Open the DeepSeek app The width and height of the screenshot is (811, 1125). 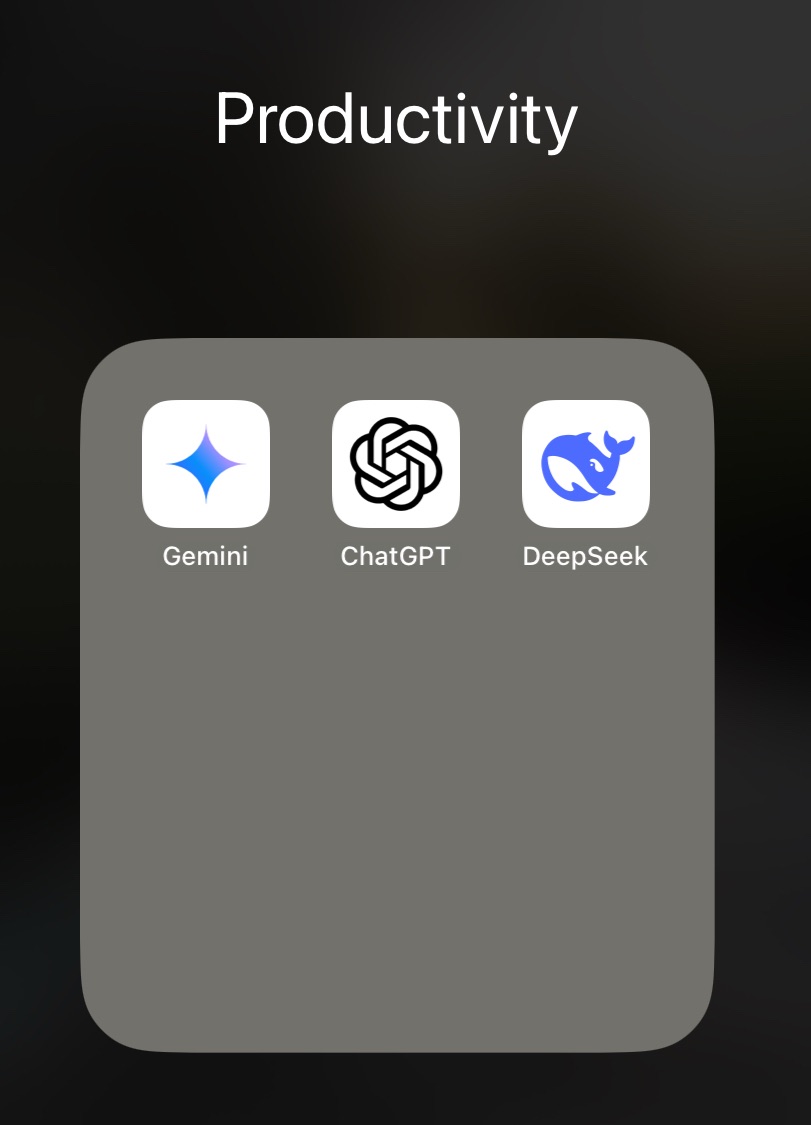(586, 464)
